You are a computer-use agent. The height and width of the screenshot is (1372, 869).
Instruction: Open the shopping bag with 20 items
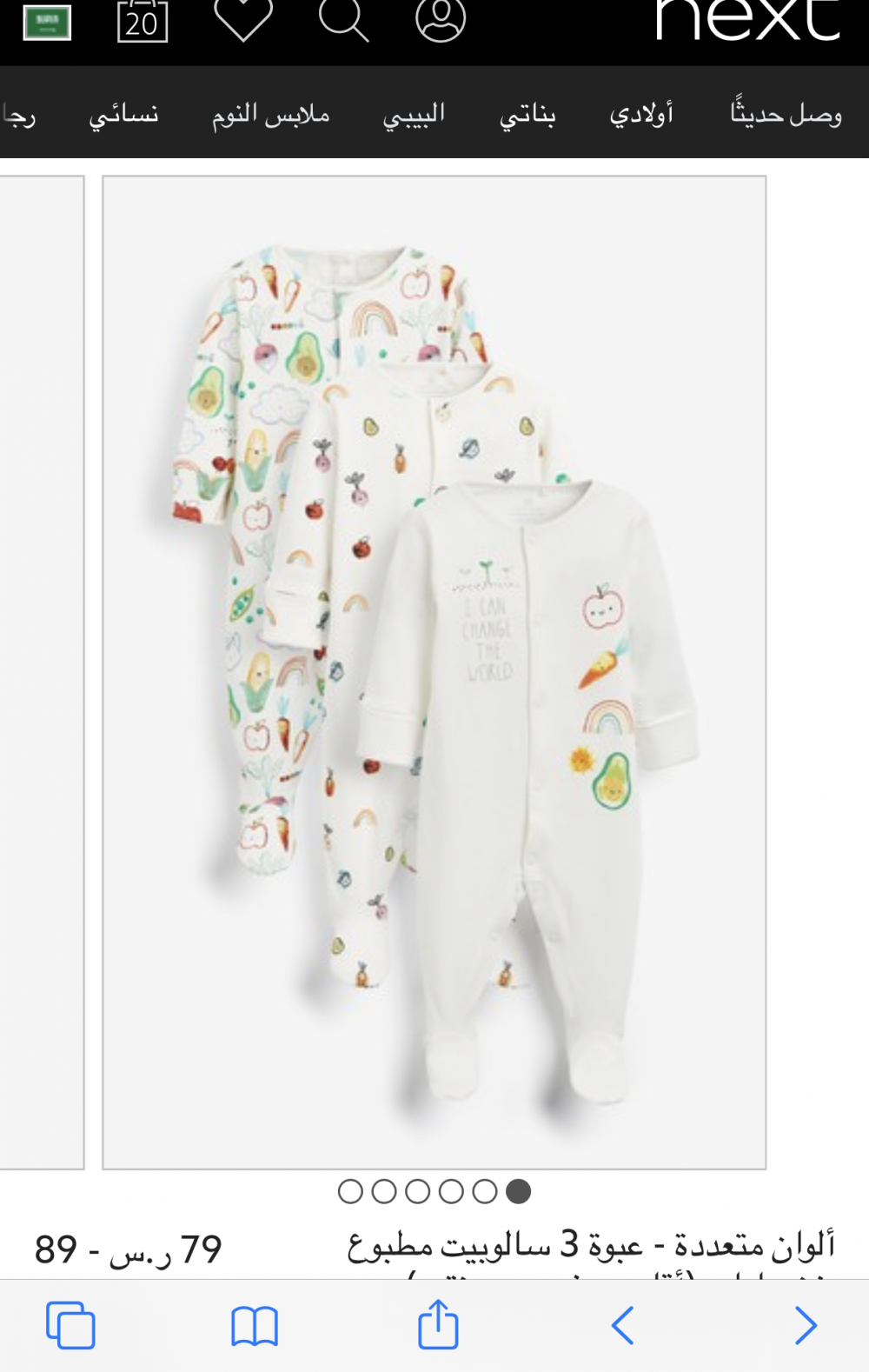(x=143, y=19)
